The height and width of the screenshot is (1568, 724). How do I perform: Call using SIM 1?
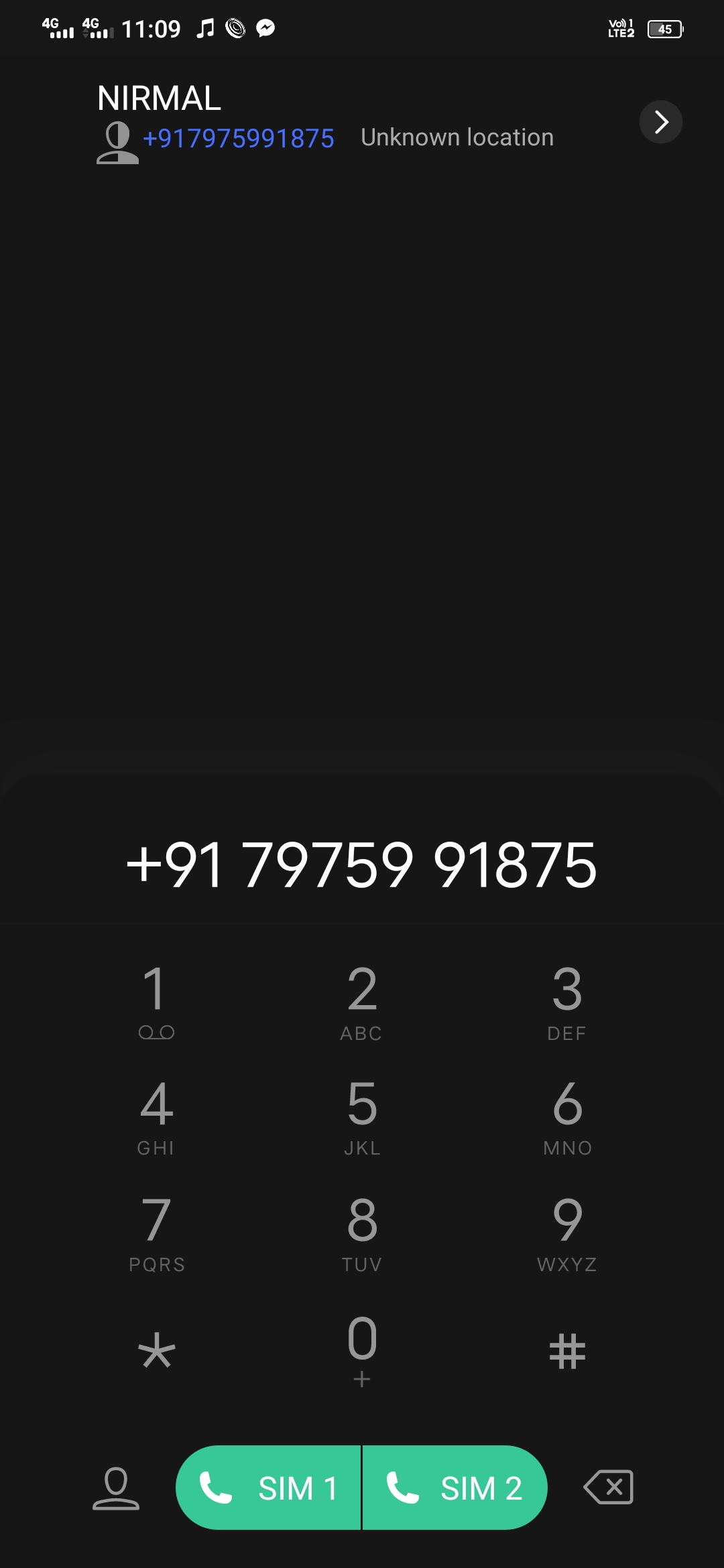point(268,1488)
